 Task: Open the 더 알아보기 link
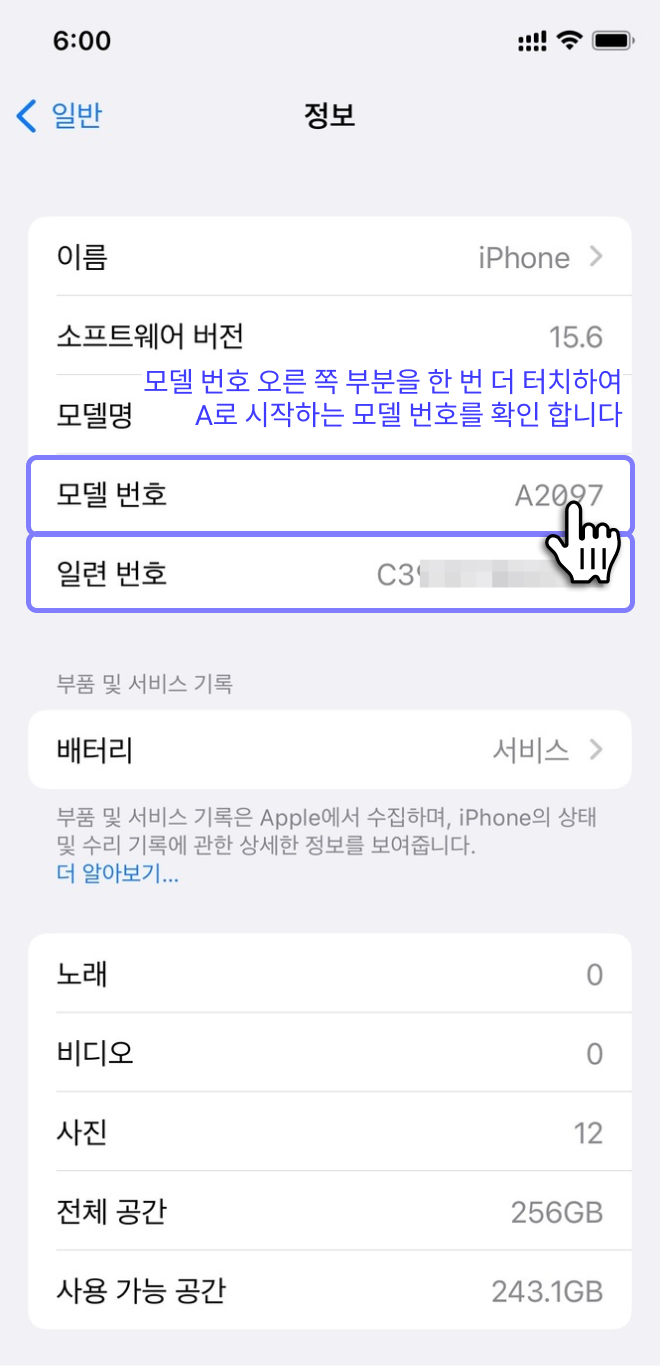pyautogui.click(x=118, y=874)
